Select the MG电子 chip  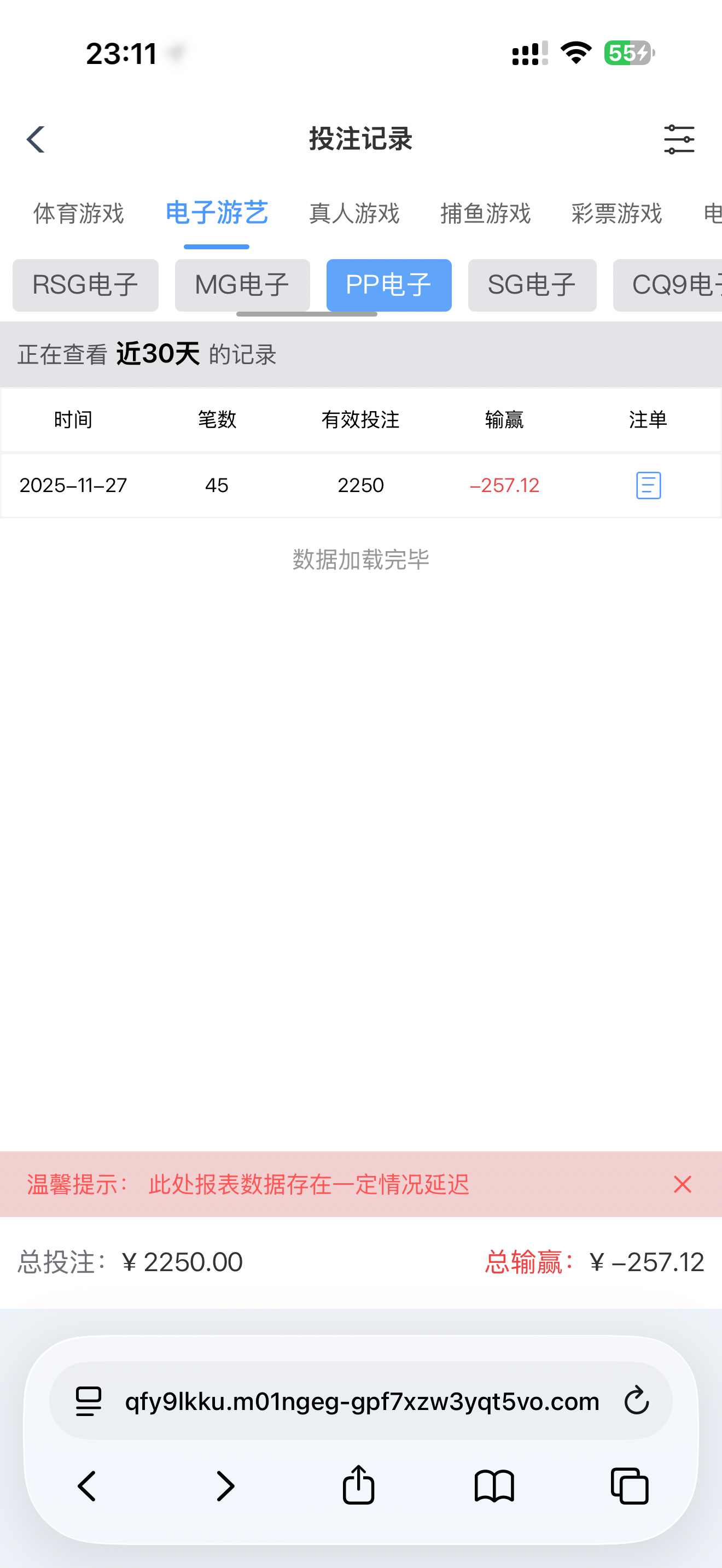click(x=242, y=285)
